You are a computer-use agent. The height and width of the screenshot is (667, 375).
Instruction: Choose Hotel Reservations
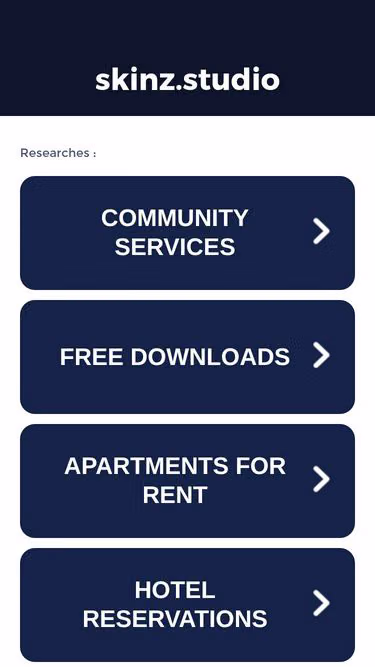pyautogui.click(x=188, y=604)
